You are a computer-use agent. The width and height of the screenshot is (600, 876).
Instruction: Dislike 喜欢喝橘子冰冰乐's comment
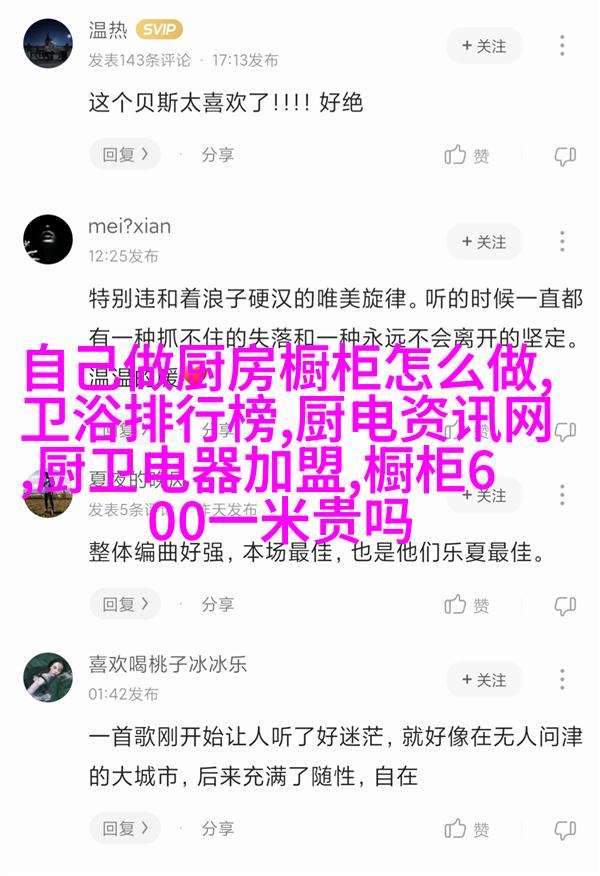pyautogui.click(x=565, y=829)
